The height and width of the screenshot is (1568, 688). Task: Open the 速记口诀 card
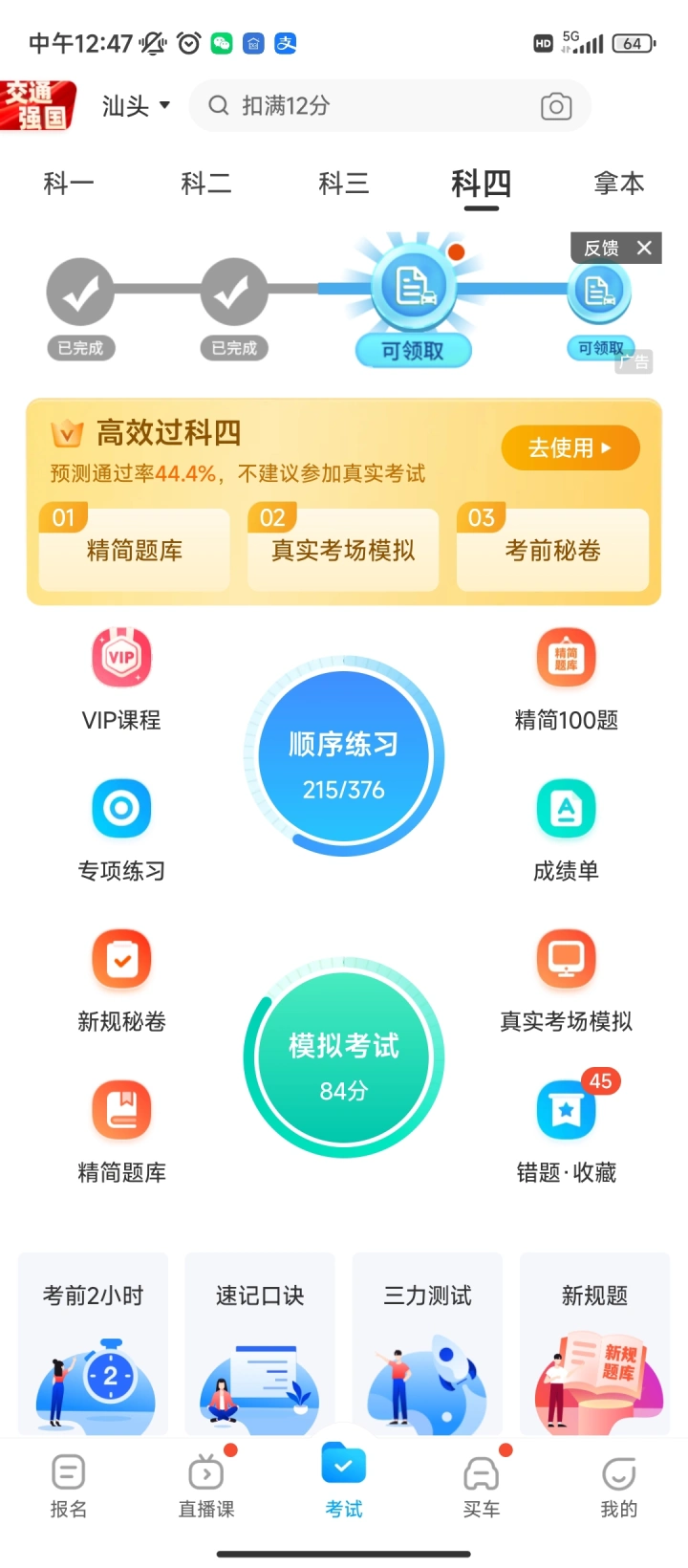coord(260,1344)
